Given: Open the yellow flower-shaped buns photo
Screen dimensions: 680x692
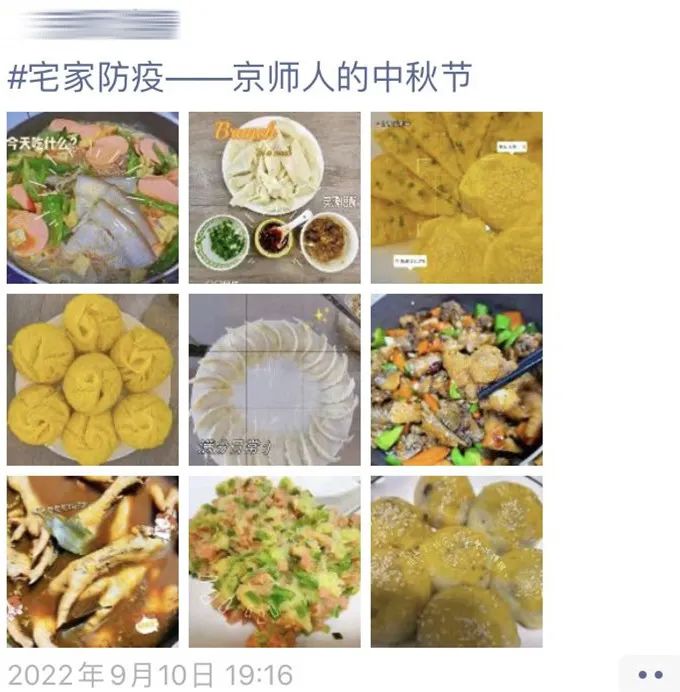Looking at the screenshot, I should click(92, 379).
